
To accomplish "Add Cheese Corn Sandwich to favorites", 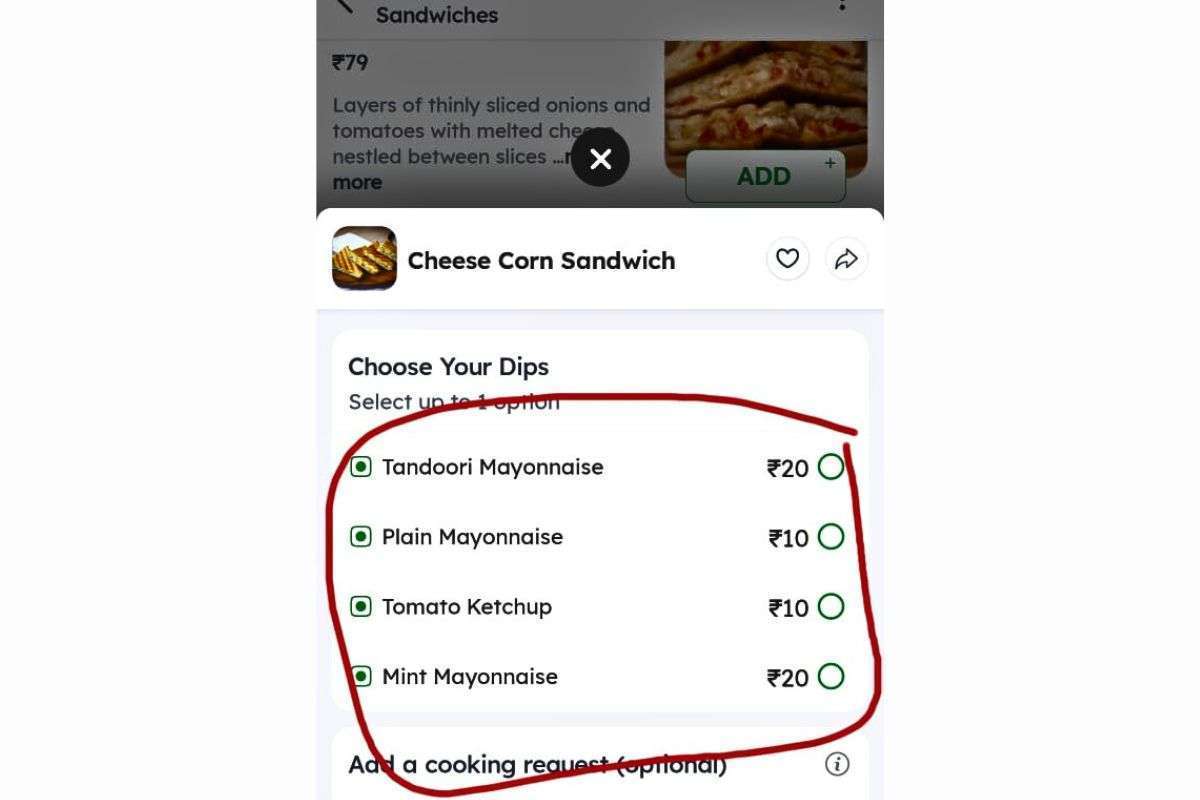I will pos(788,259).
